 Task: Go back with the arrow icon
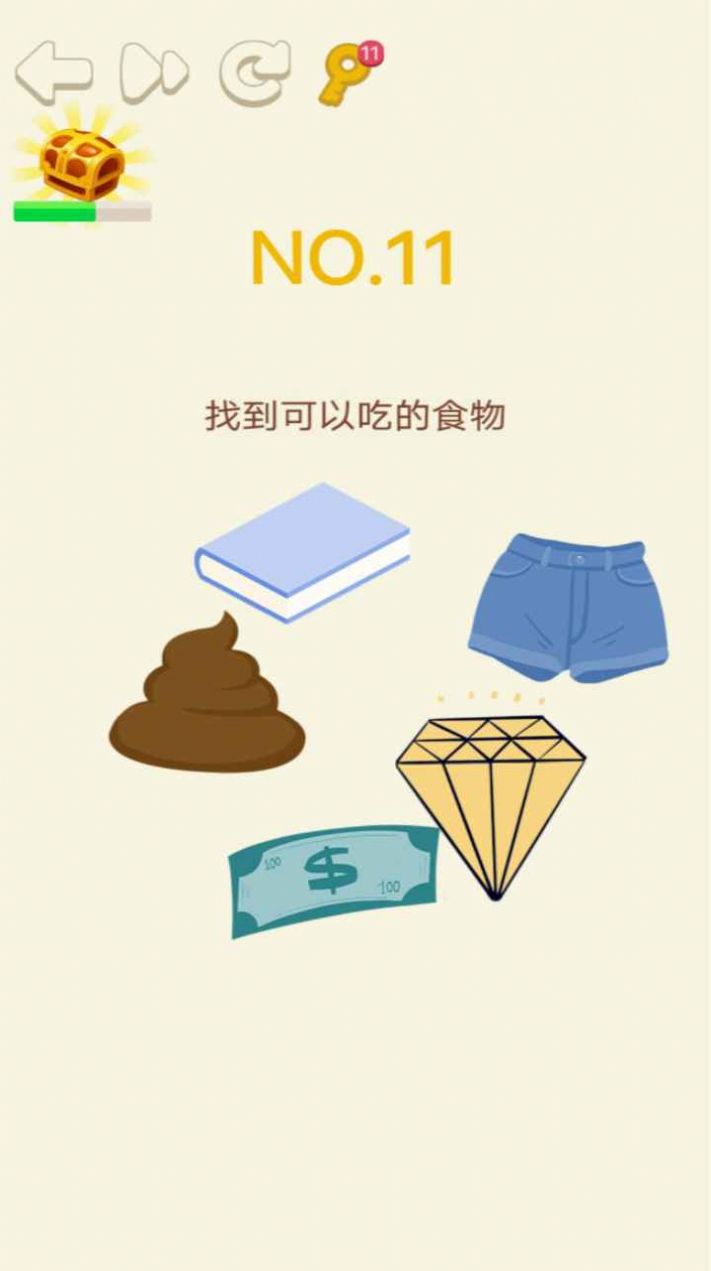point(54,71)
